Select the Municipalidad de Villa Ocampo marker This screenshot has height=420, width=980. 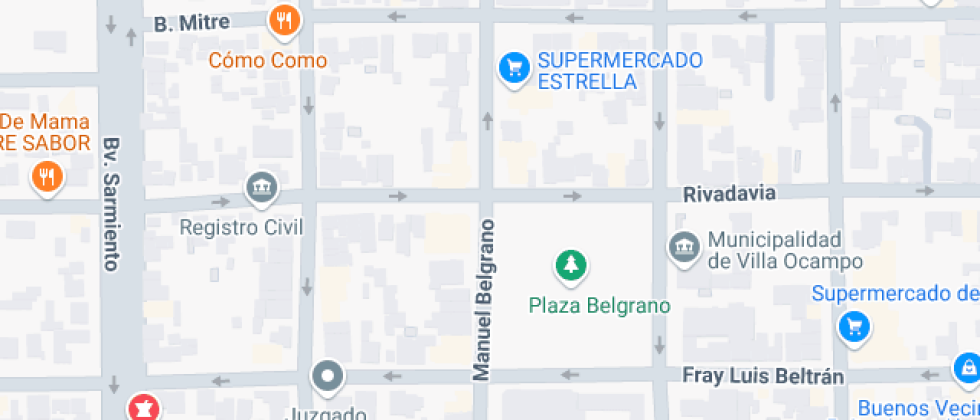pyautogui.click(x=684, y=246)
